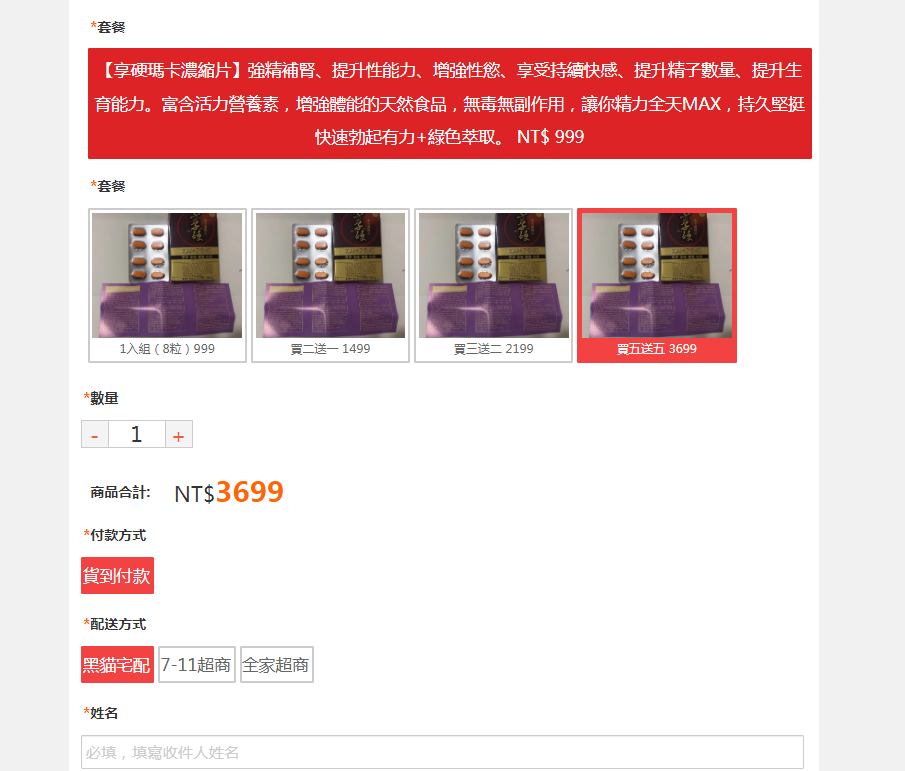The height and width of the screenshot is (771, 905).
Task: Select 全家超商 delivery option
Action: click(276, 665)
